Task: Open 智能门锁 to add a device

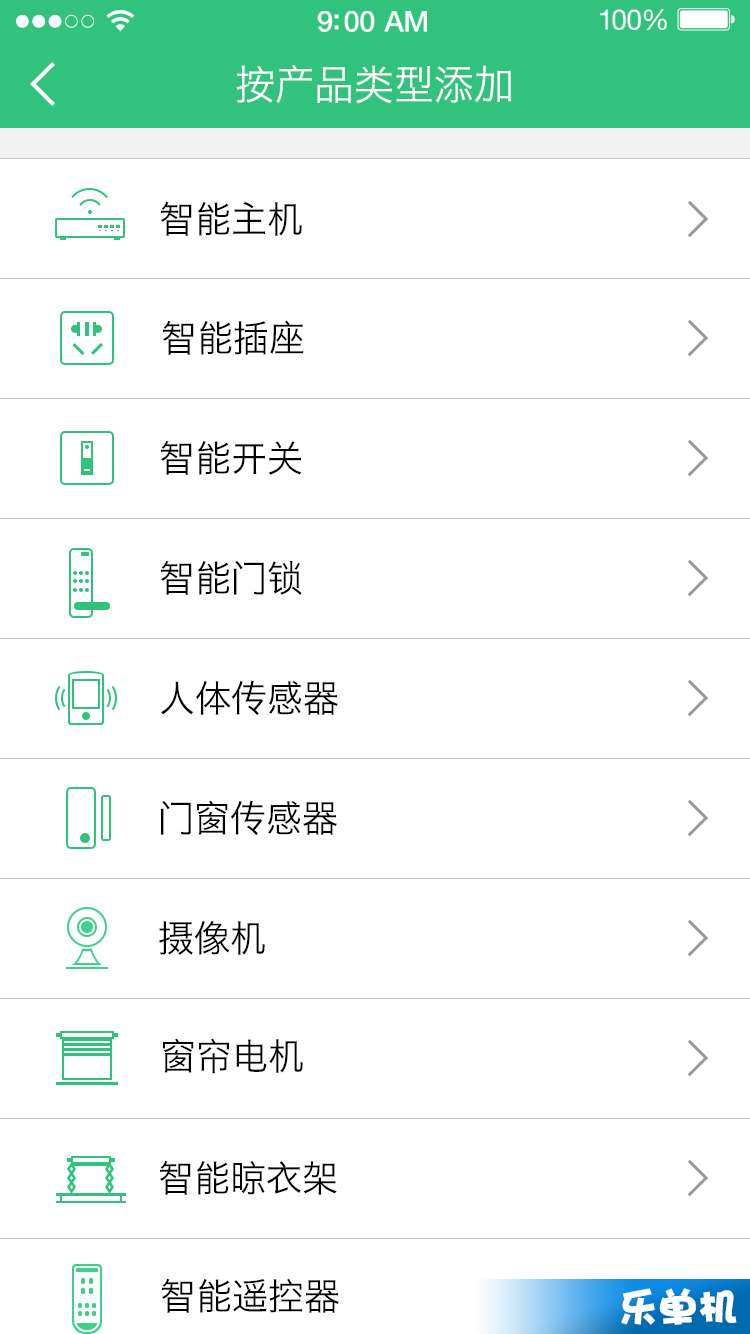Action: click(375, 579)
